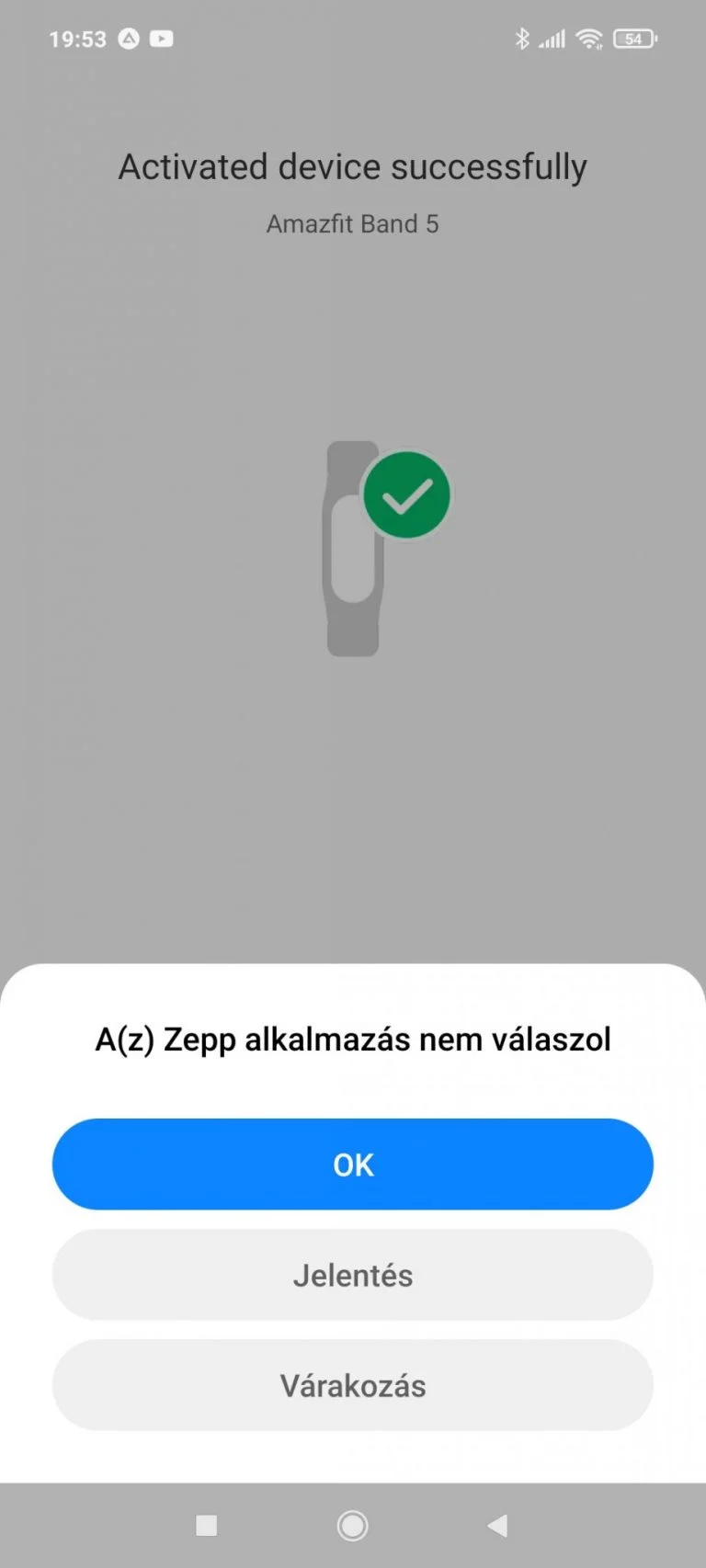Tap the green checkmark success icon
The height and width of the screenshot is (1568, 706).
[405, 494]
